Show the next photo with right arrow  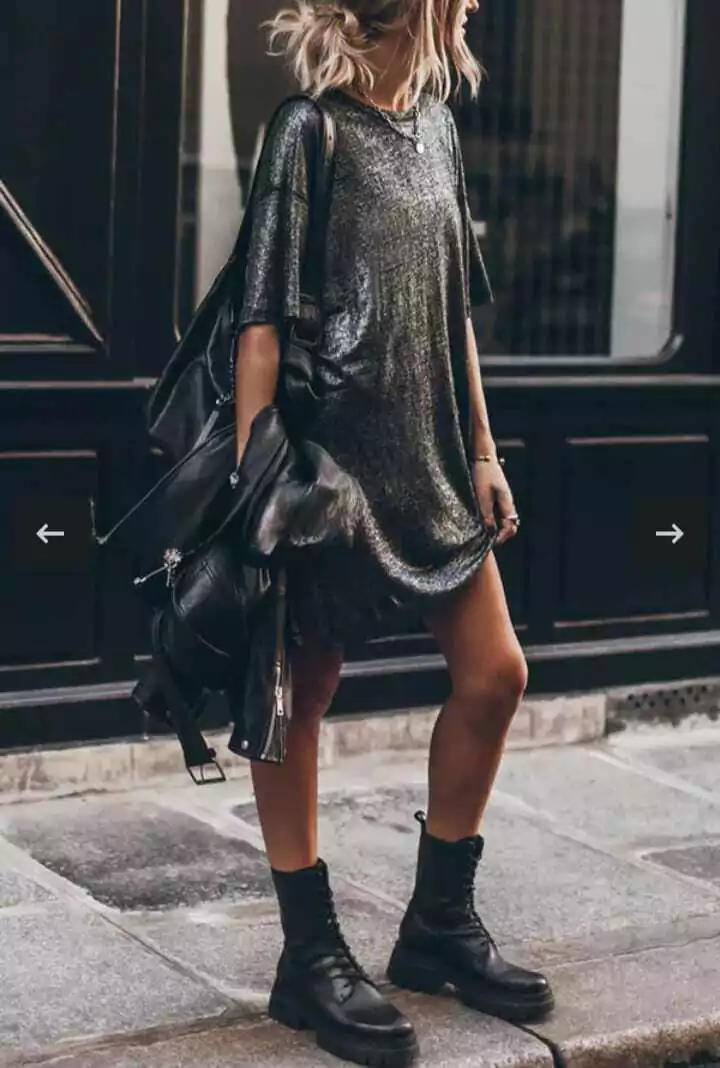tap(669, 534)
